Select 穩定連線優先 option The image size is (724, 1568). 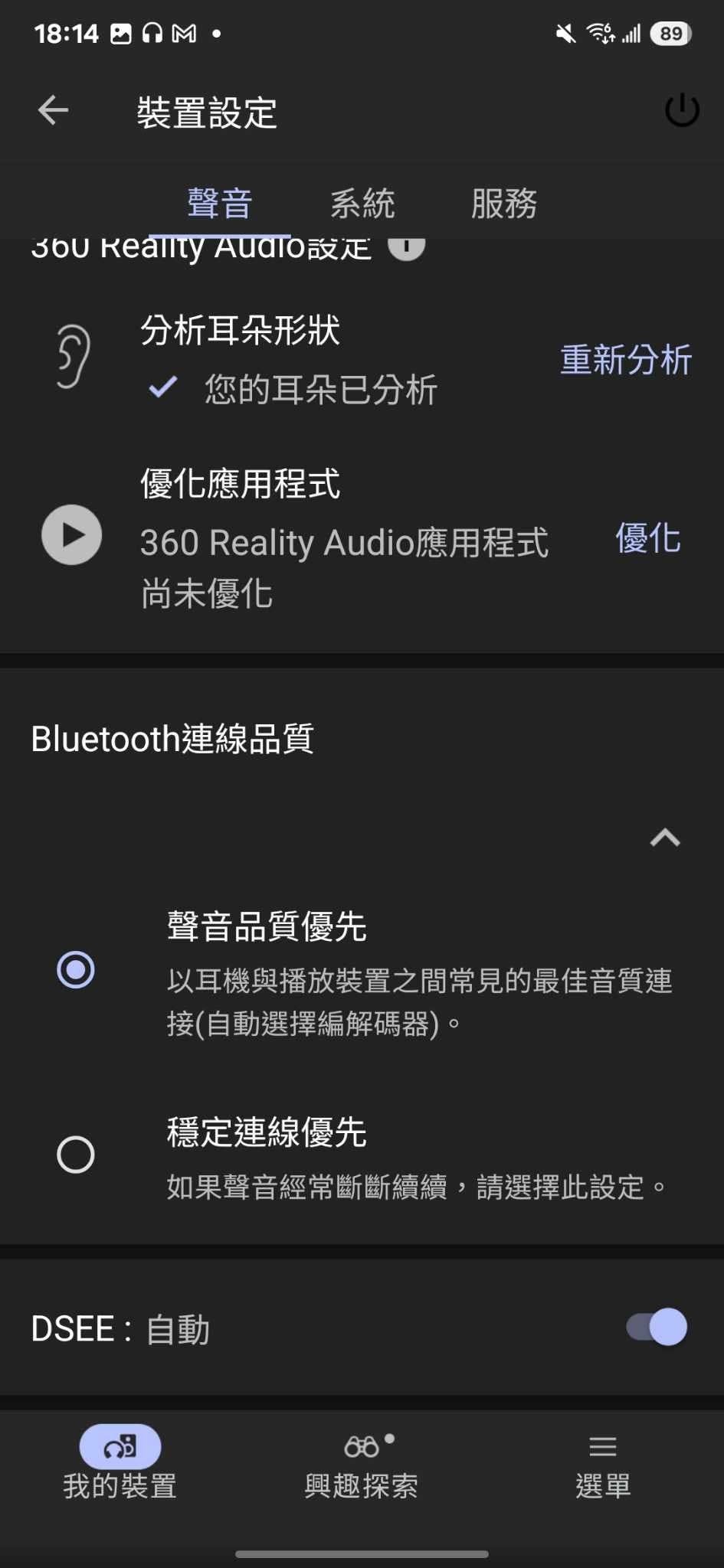point(76,1155)
